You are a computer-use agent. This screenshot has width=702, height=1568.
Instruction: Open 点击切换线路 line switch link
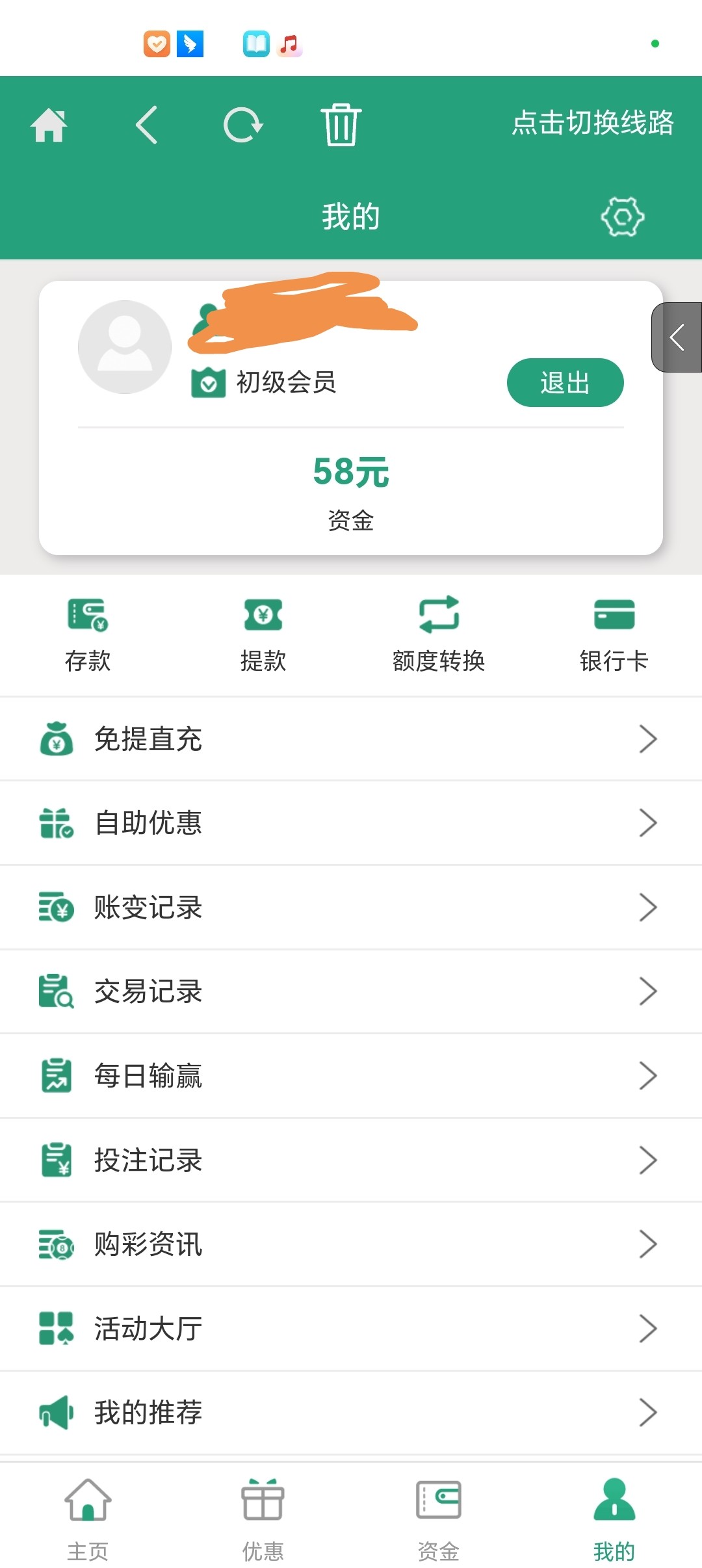pyautogui.click(x=592, y=125)
